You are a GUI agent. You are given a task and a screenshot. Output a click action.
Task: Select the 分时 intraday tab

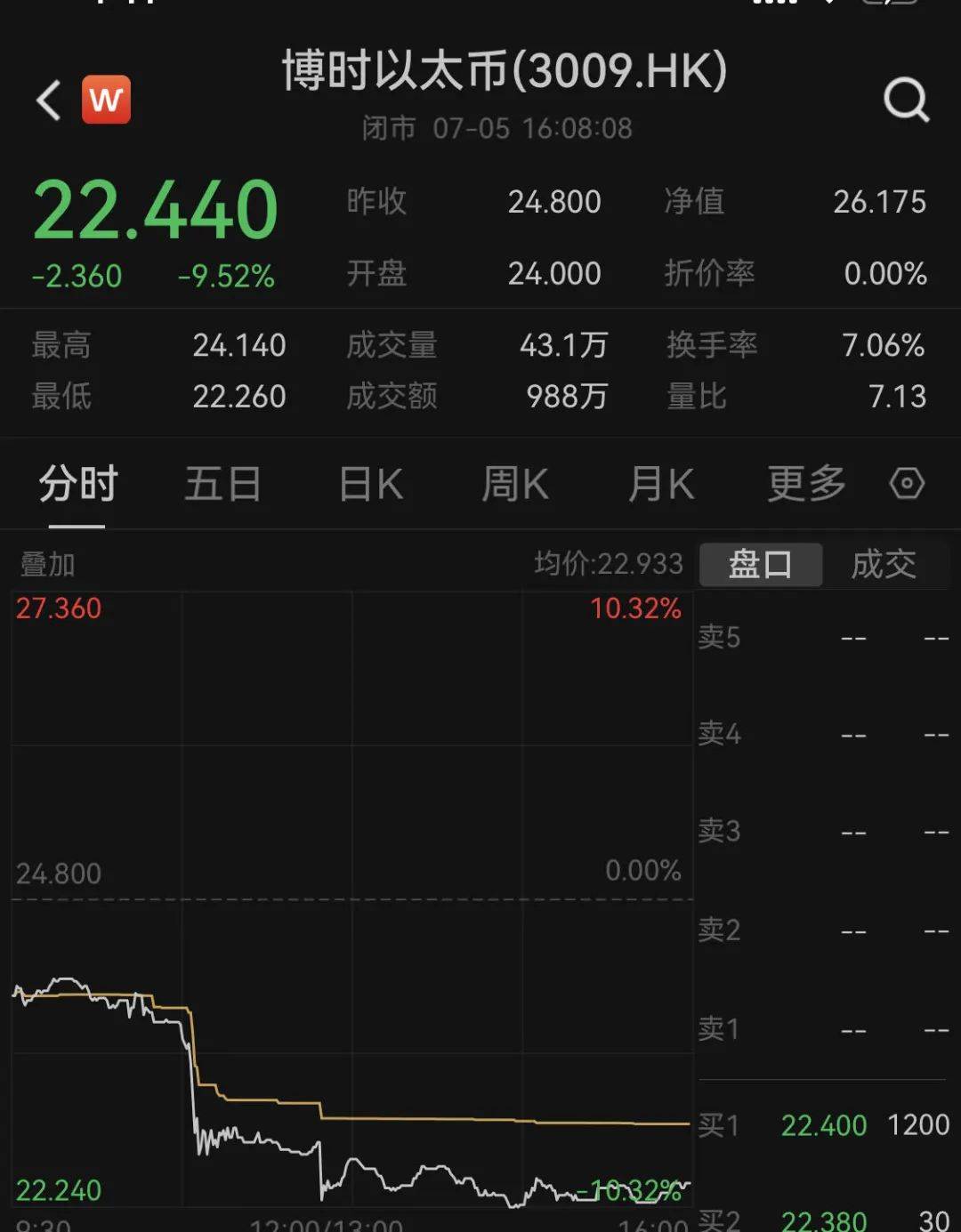coord(78,485)
